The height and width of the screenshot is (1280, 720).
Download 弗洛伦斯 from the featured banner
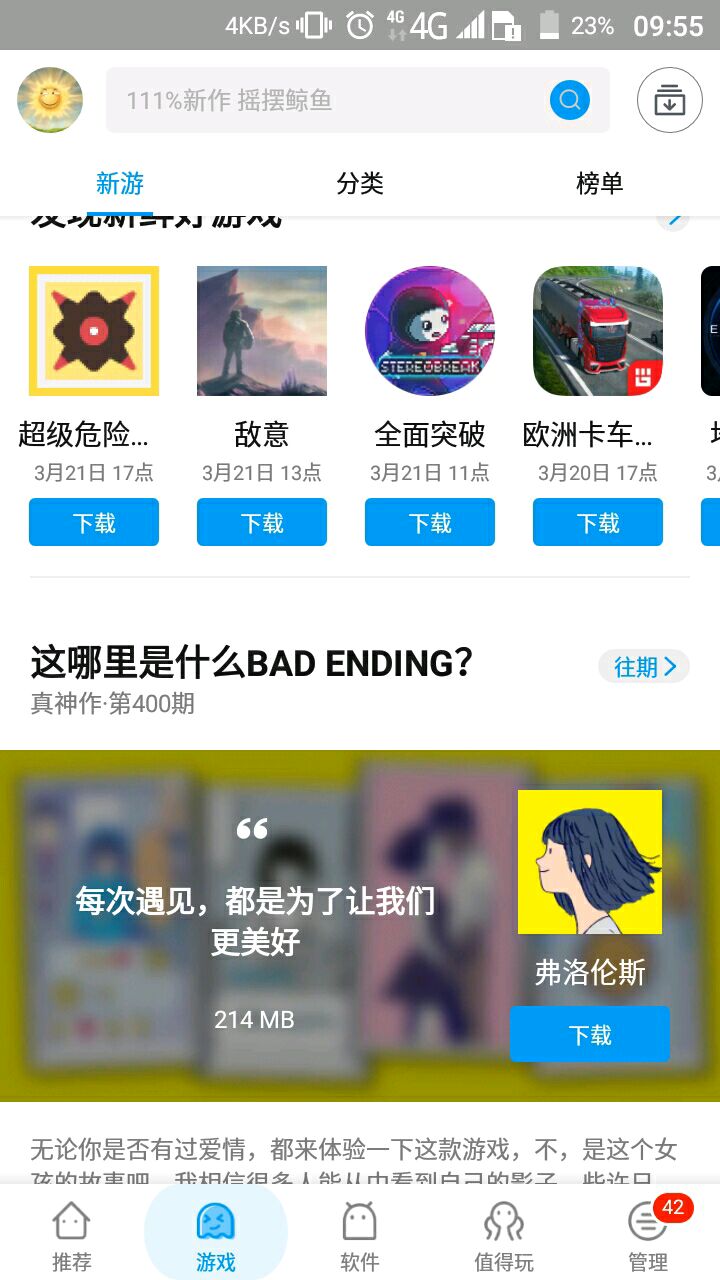coord(590,1034)
